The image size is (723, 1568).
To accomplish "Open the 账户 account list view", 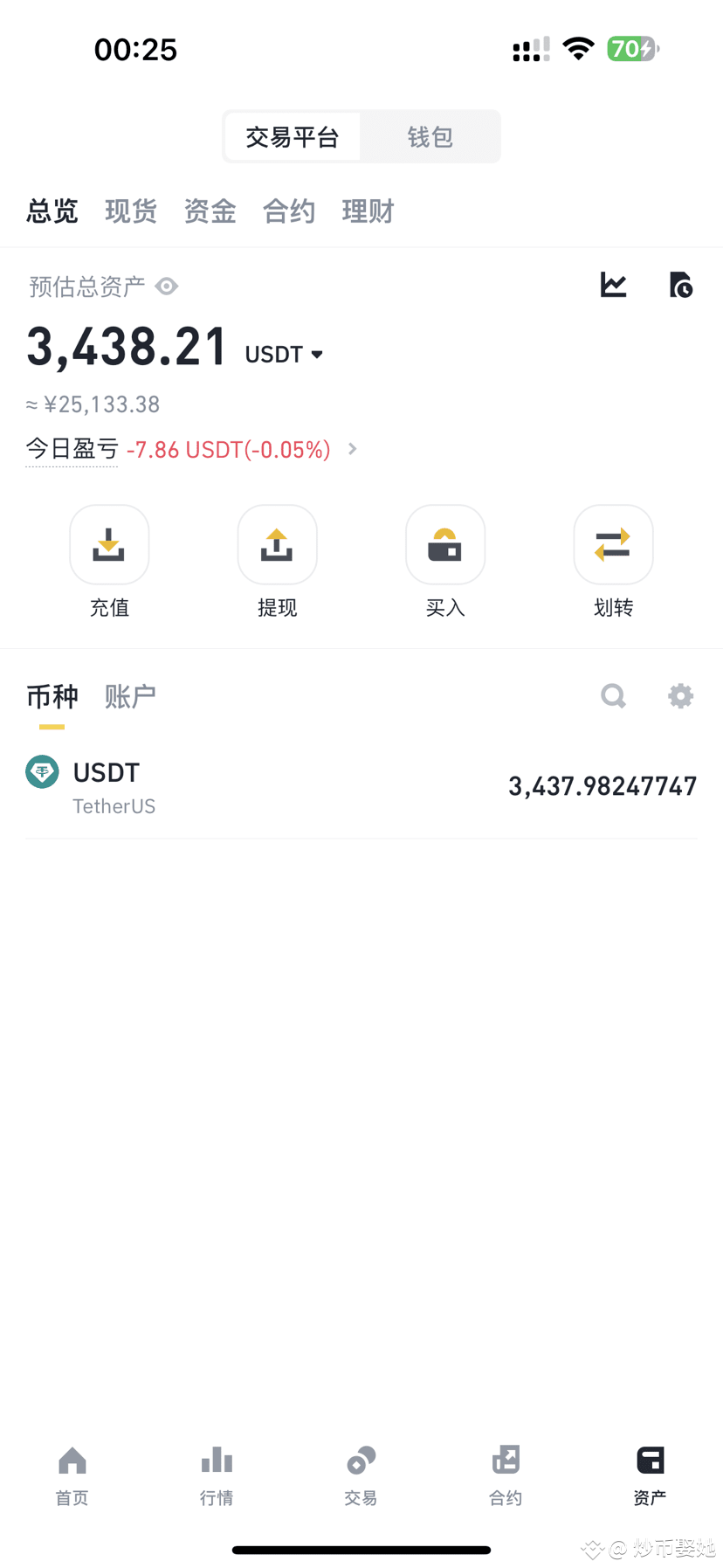I will coord(129,696).
